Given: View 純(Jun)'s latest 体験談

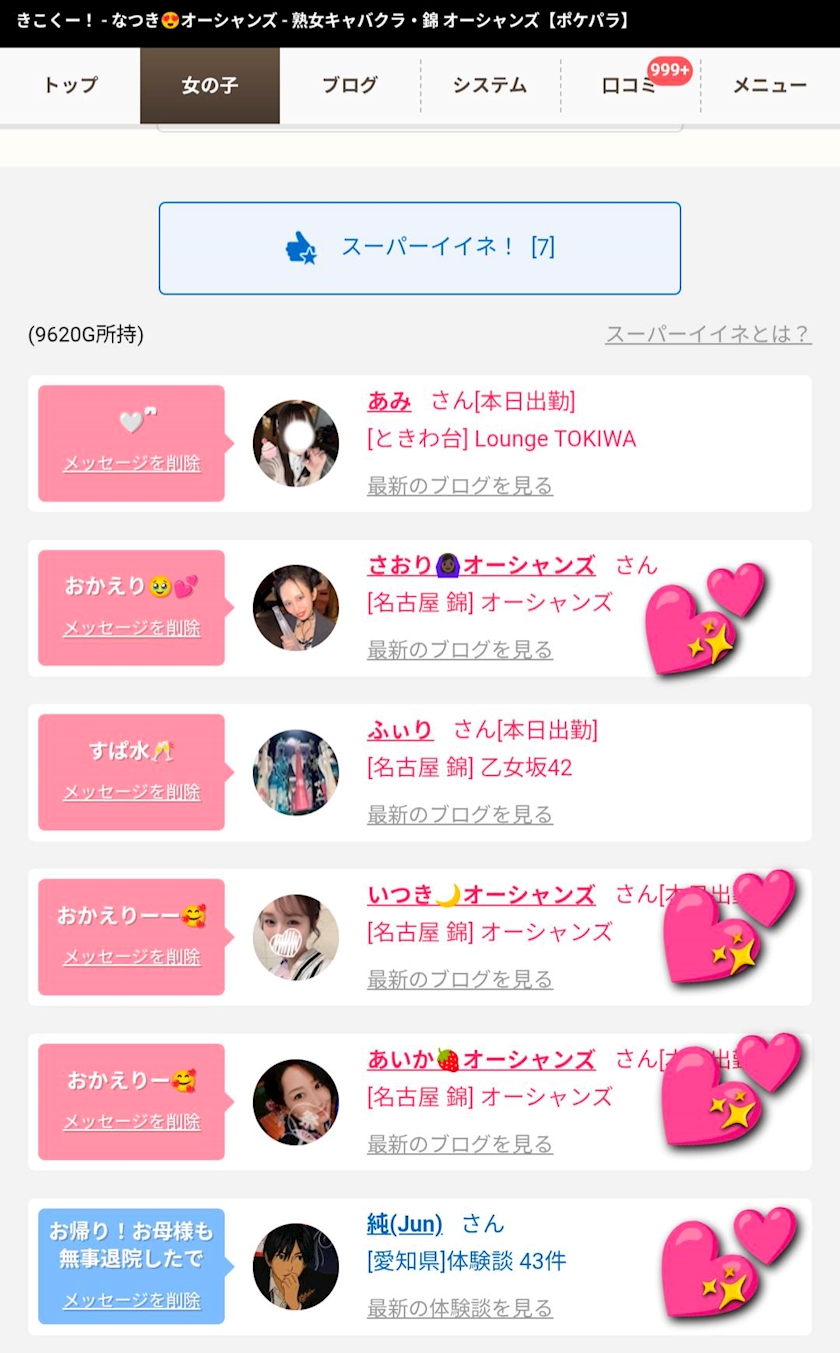Looking at the screenshot, I should click(x=460, y=1308).
